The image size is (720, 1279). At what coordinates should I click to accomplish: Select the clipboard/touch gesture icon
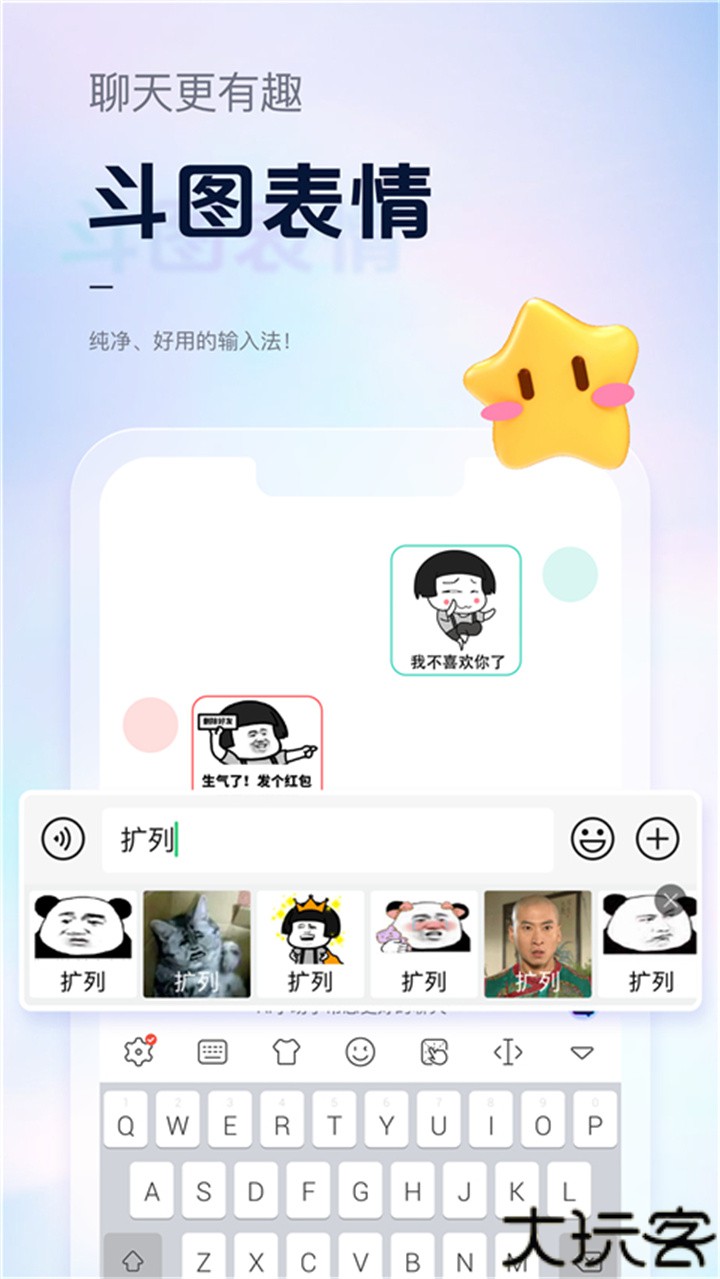[x=434, y=1052]
